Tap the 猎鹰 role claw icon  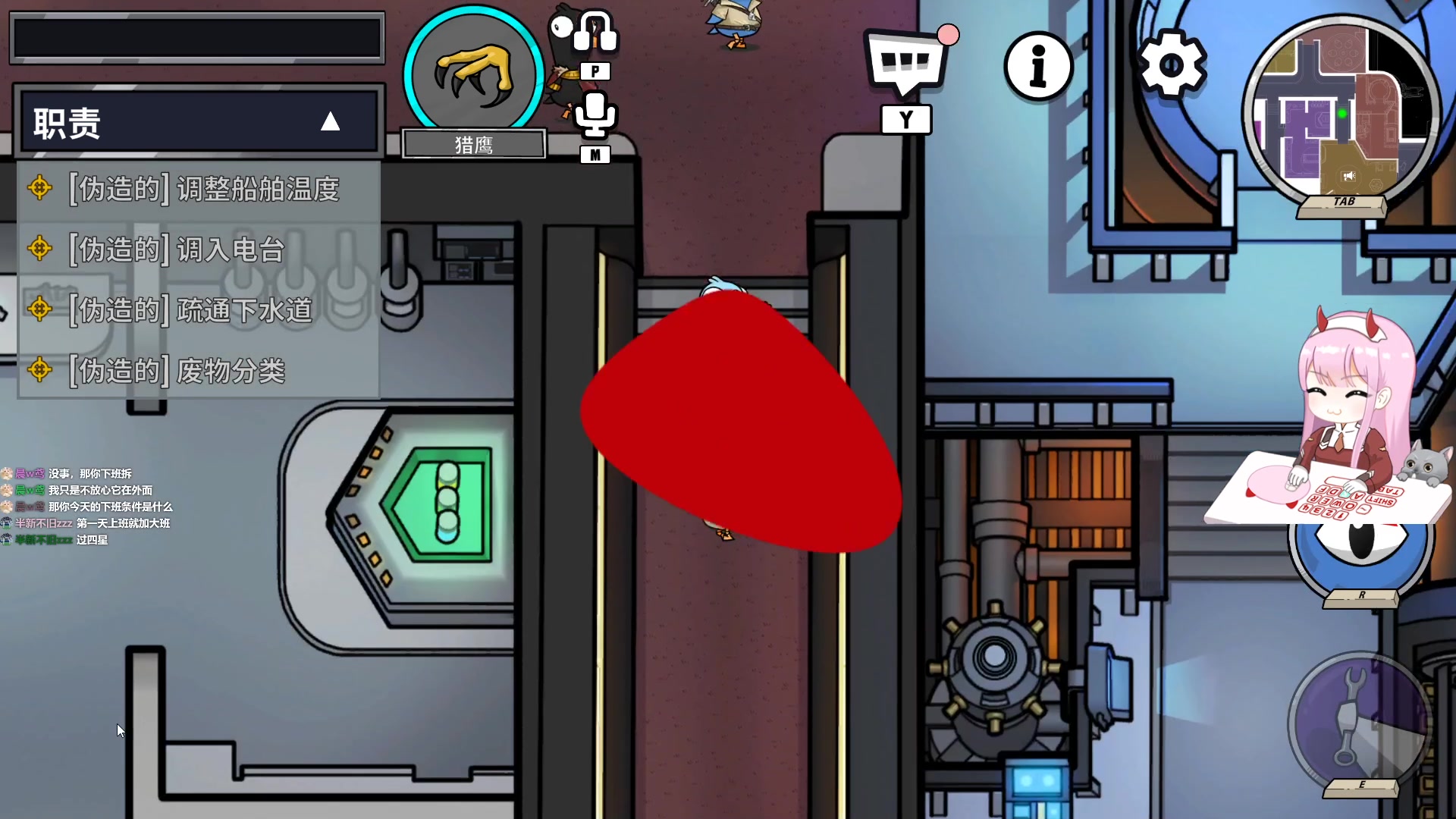[x=474, y=76]
